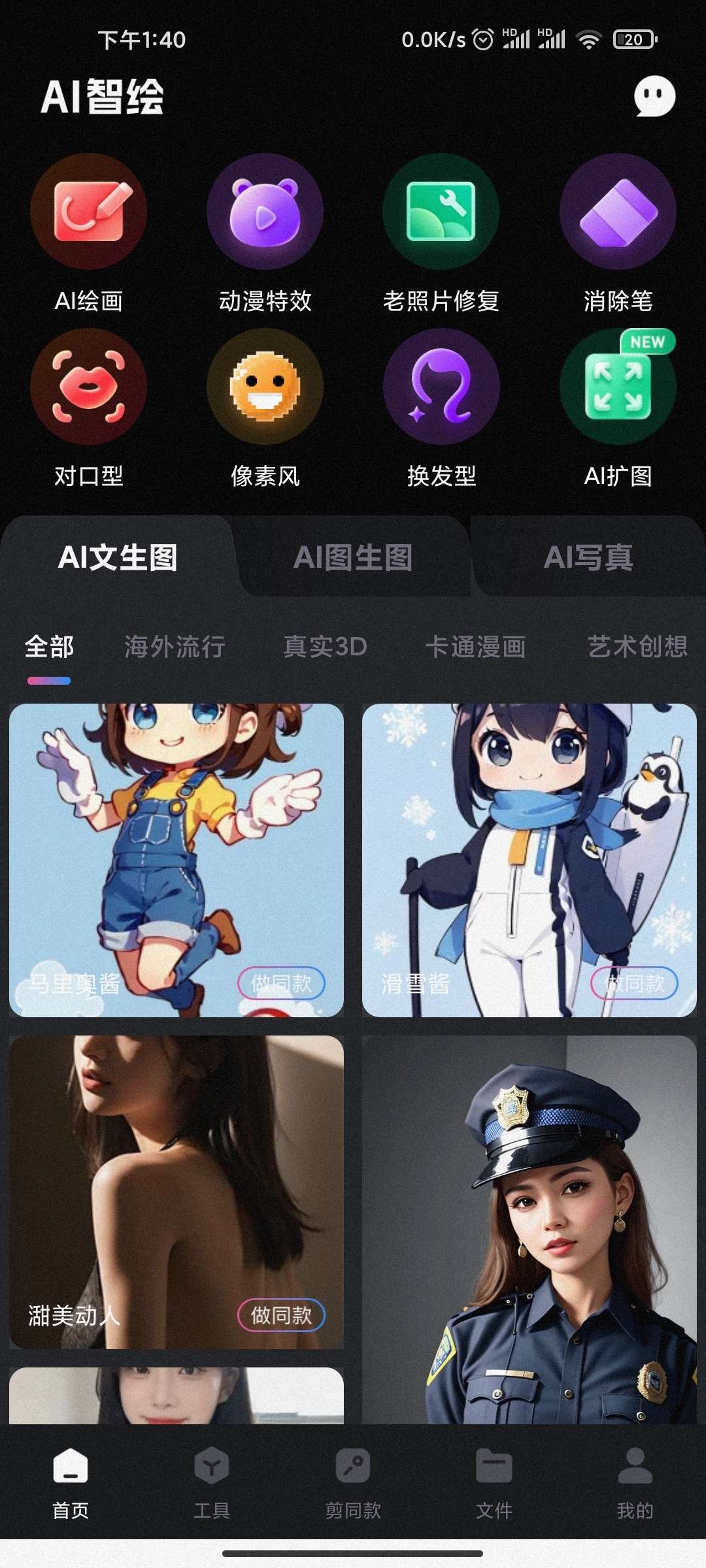The width and height of the screenshot is (706, 1568).
Task: Open the 老照片修复 photo restoration tool
Action: point(441,216)
